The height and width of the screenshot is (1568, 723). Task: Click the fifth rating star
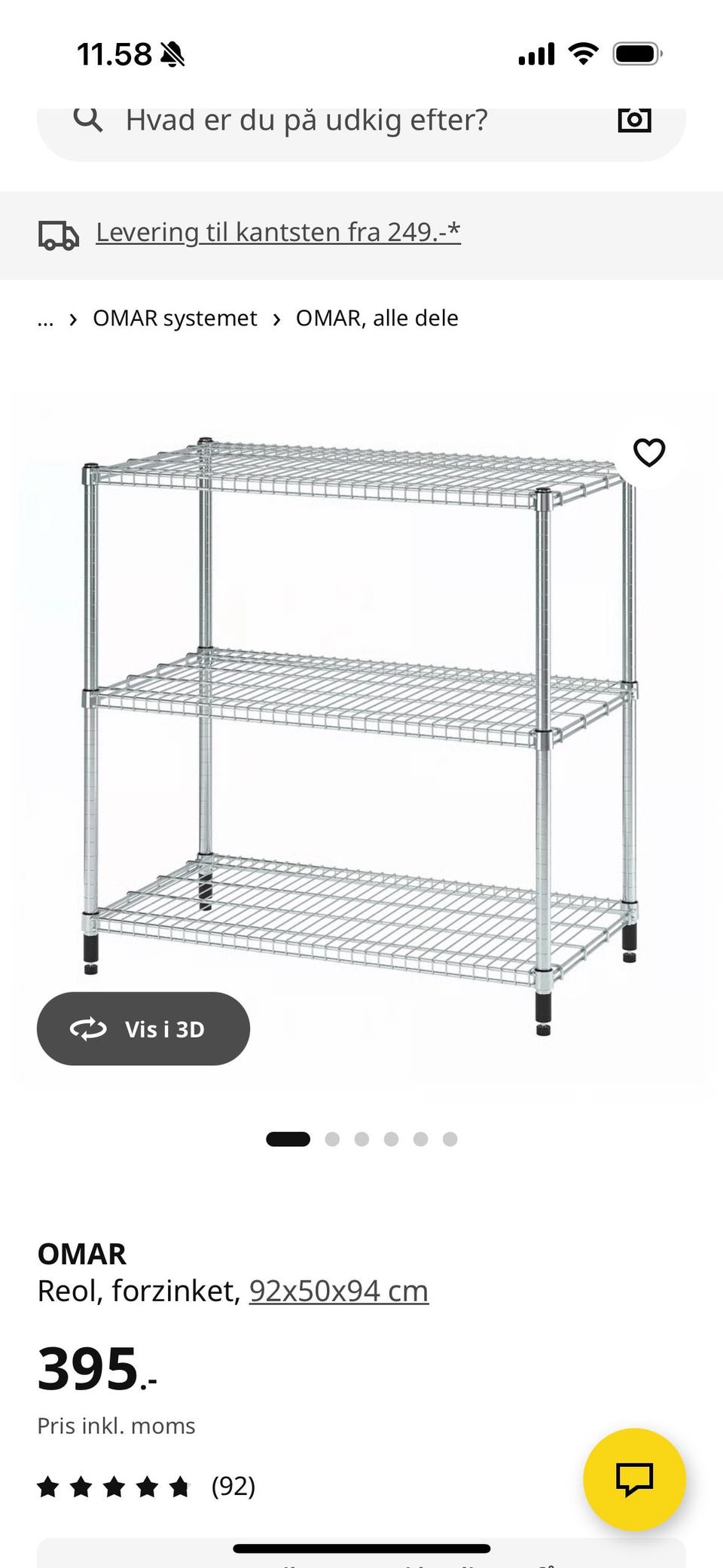[178, 1487]
